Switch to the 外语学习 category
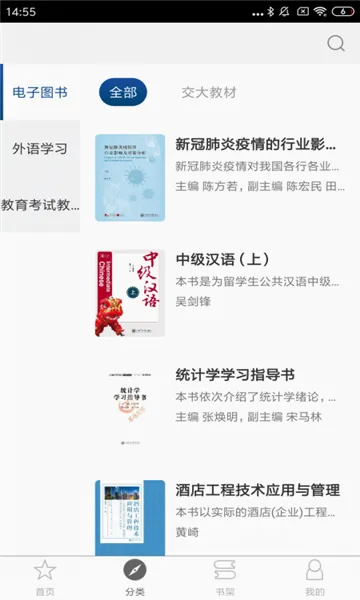 click(x=40, y=148)
